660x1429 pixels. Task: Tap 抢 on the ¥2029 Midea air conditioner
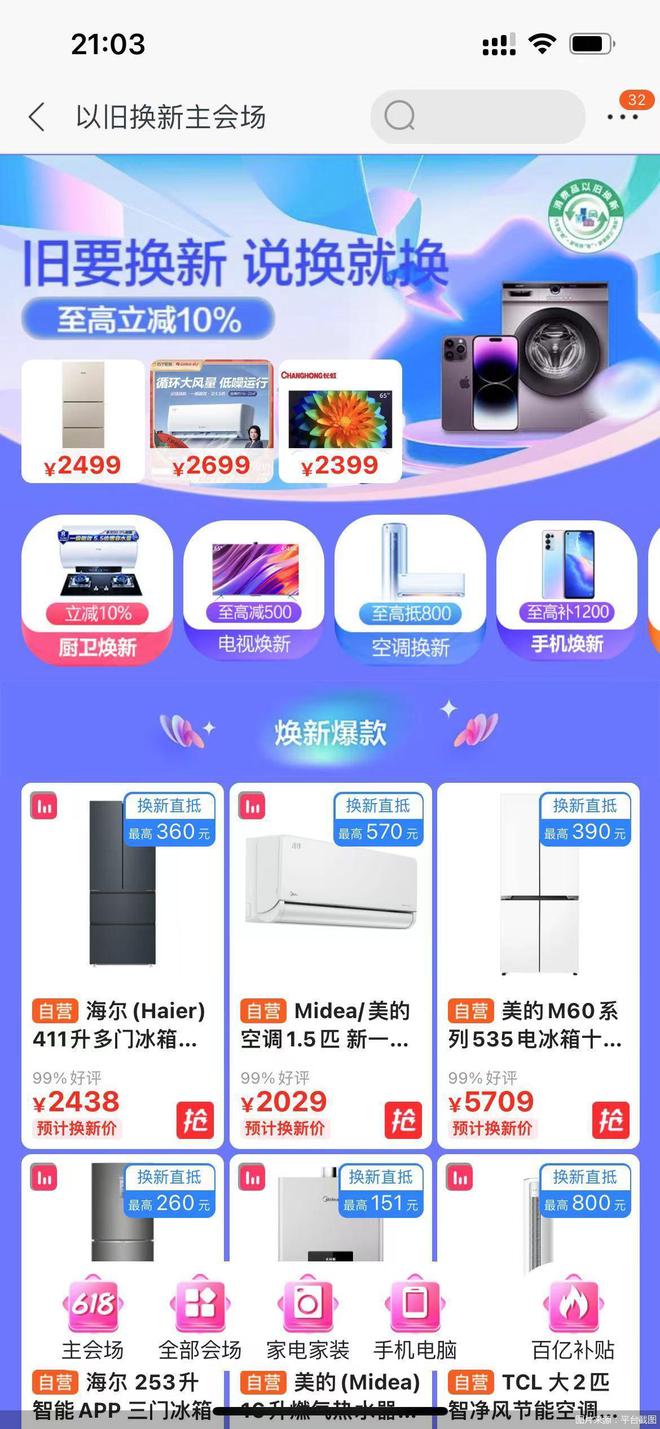coord(403,1120)
